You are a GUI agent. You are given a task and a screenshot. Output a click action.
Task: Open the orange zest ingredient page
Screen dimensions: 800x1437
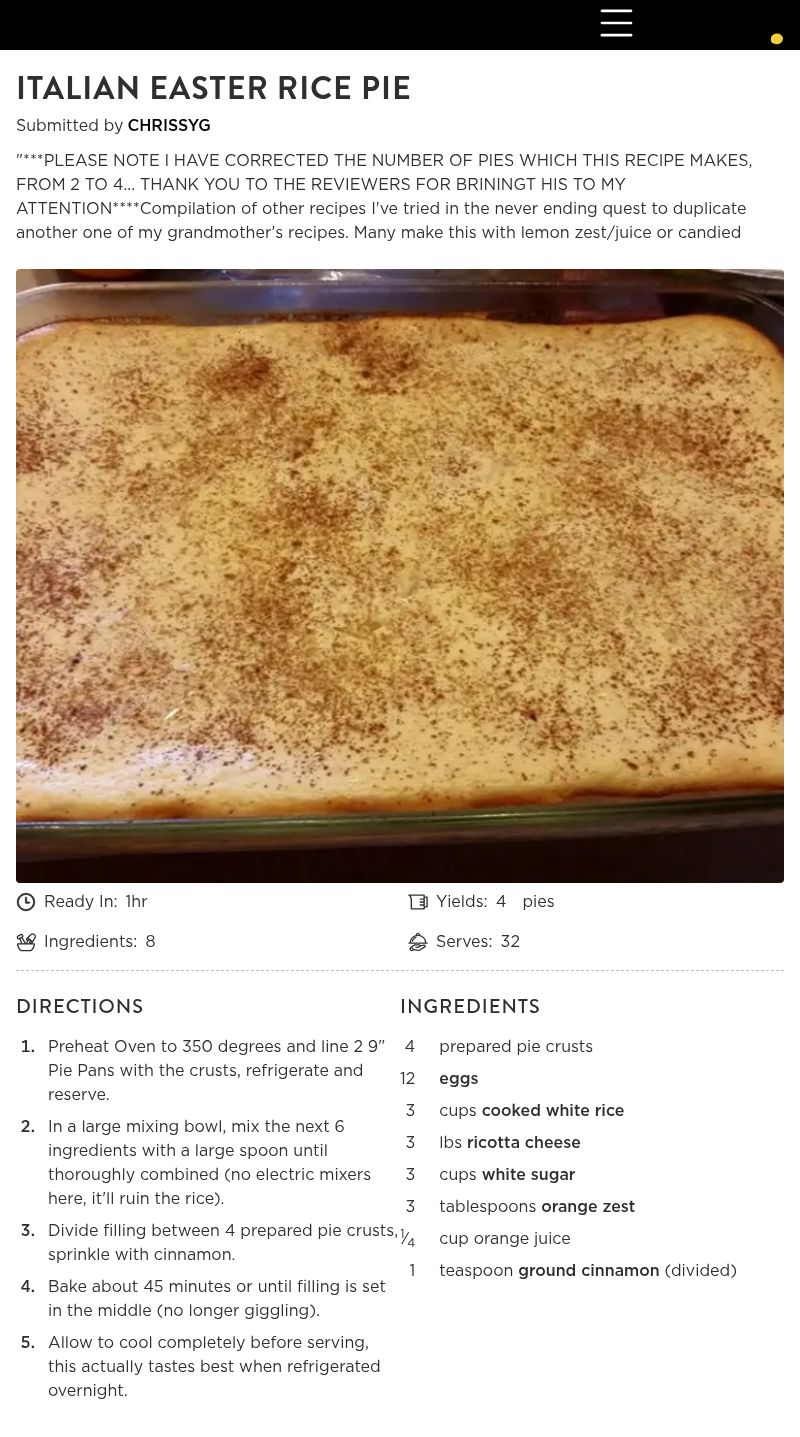[587, 1207]
